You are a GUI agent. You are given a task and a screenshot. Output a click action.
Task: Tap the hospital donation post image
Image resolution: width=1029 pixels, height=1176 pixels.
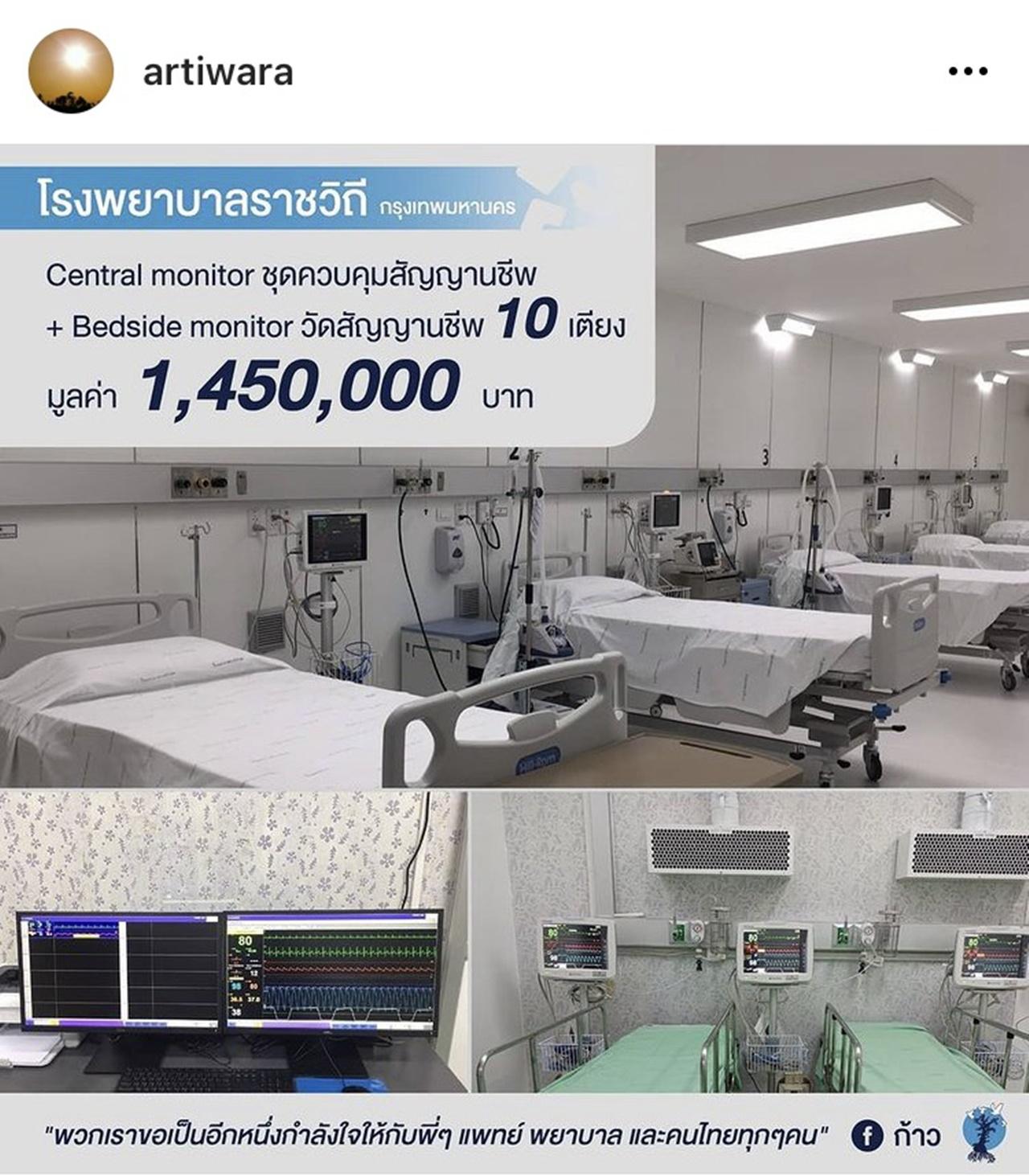point(514,659)
